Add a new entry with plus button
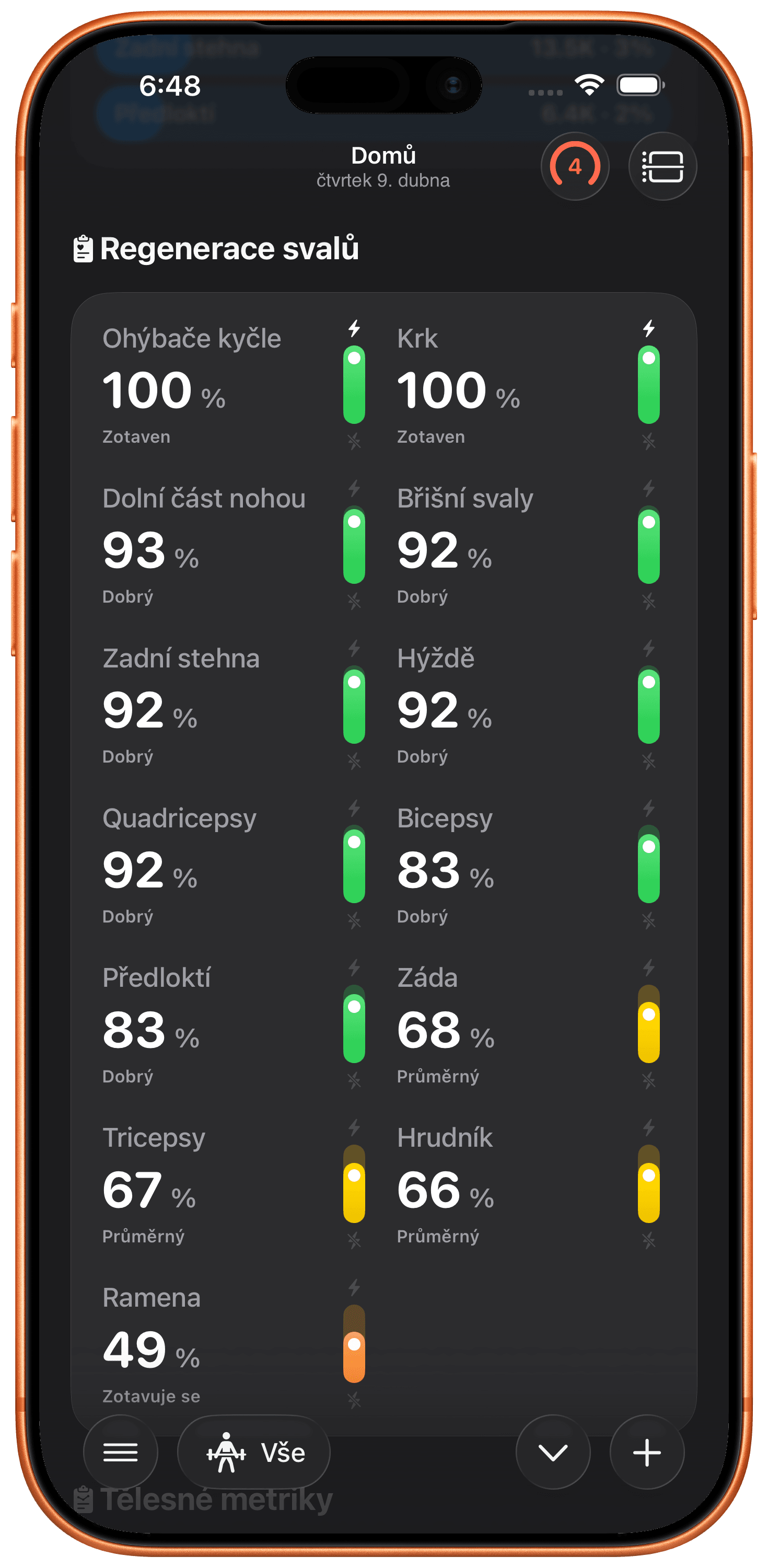Viewport: 768px width, 1568px height. pos(646,1452)
